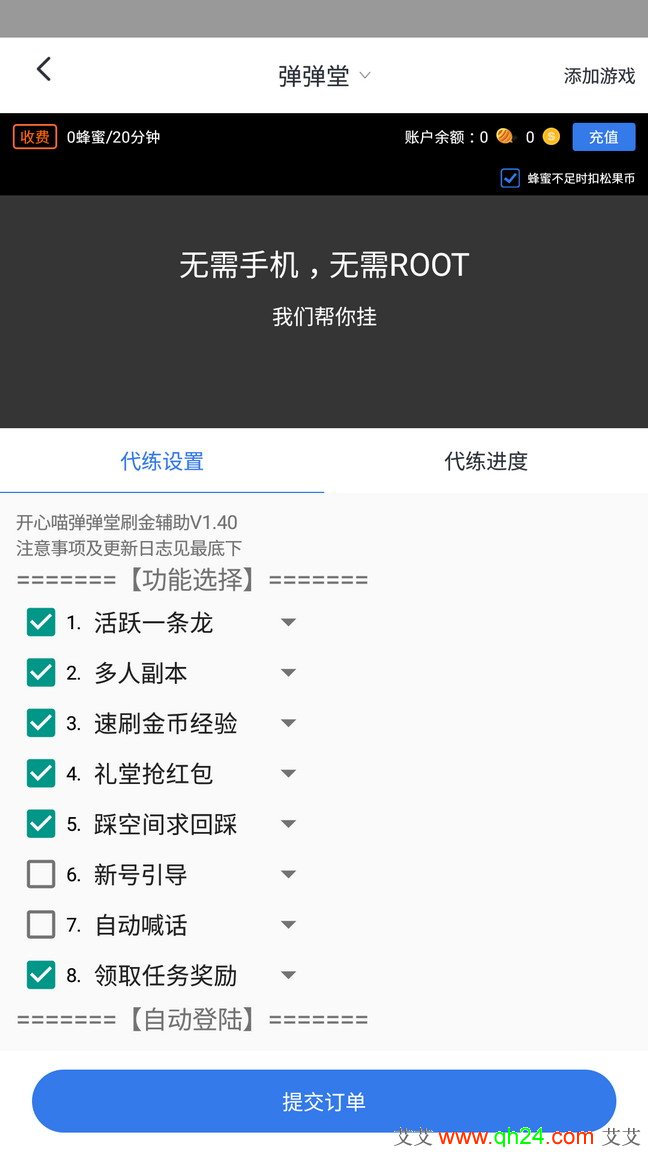Toggle the 礼堂抢红包 checkbox

[41, 773]
